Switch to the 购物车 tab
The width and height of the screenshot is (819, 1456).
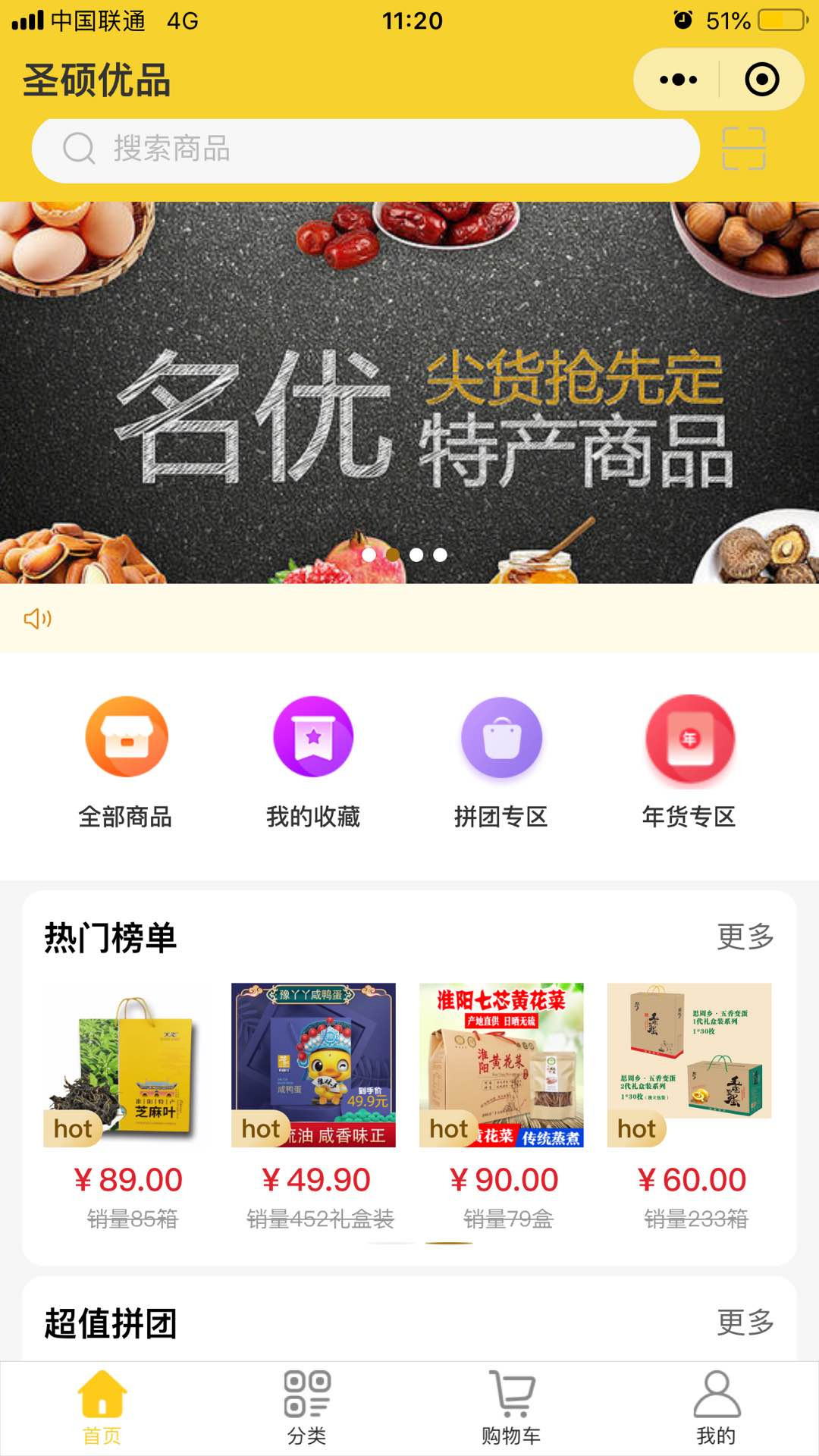pos(512,1408)
